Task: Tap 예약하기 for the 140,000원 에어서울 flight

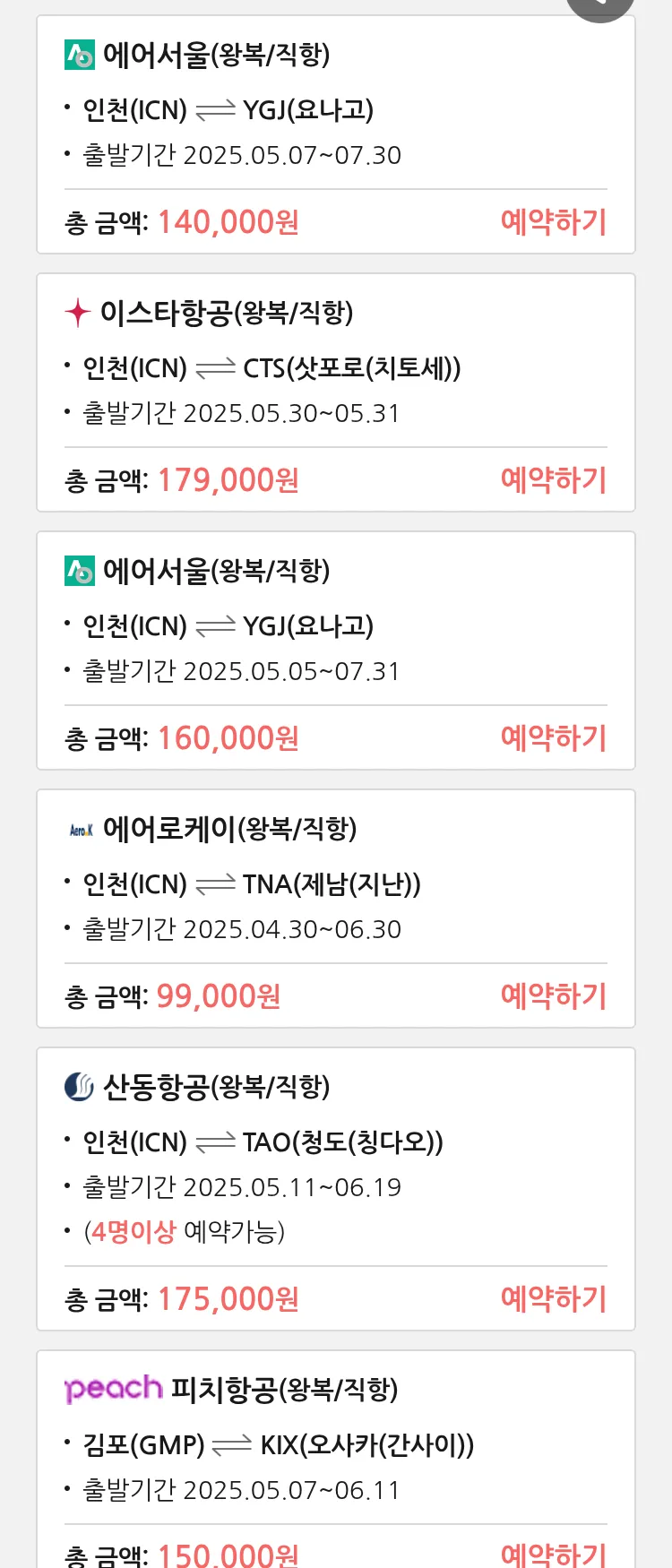Action: tap(553, 221)
